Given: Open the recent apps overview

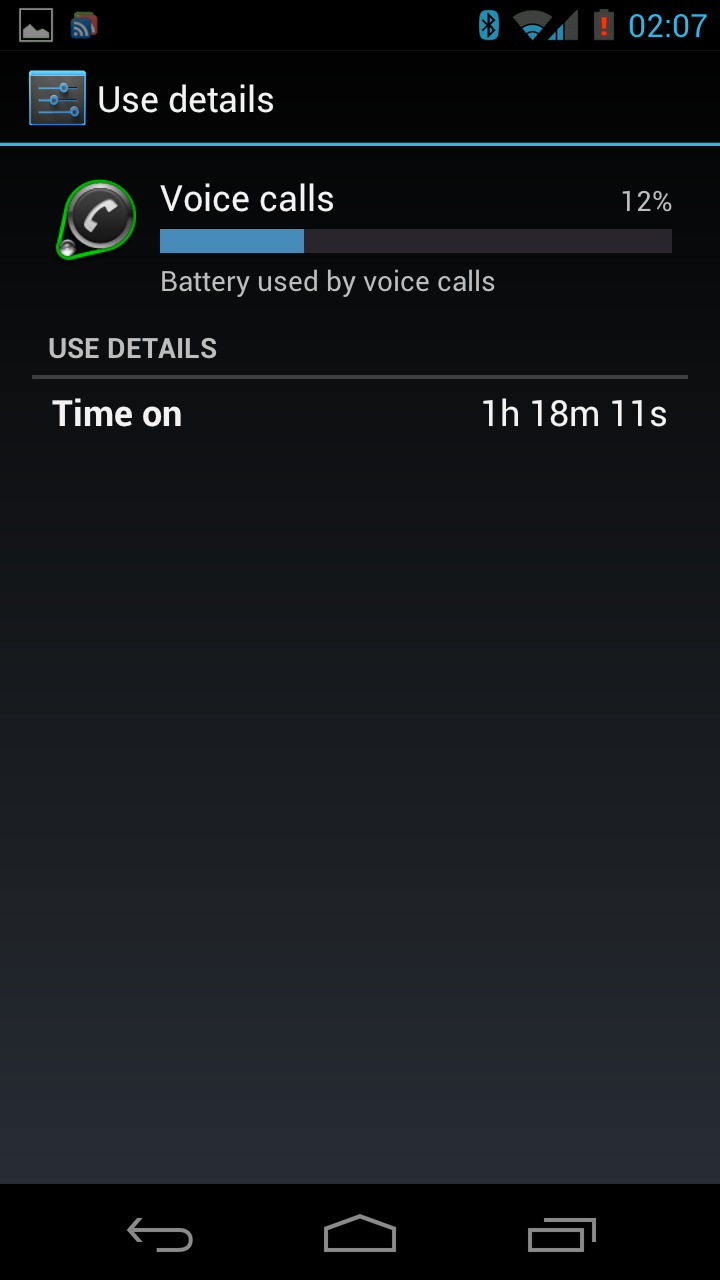Looking at the screenshot, I should [561, 1235].
